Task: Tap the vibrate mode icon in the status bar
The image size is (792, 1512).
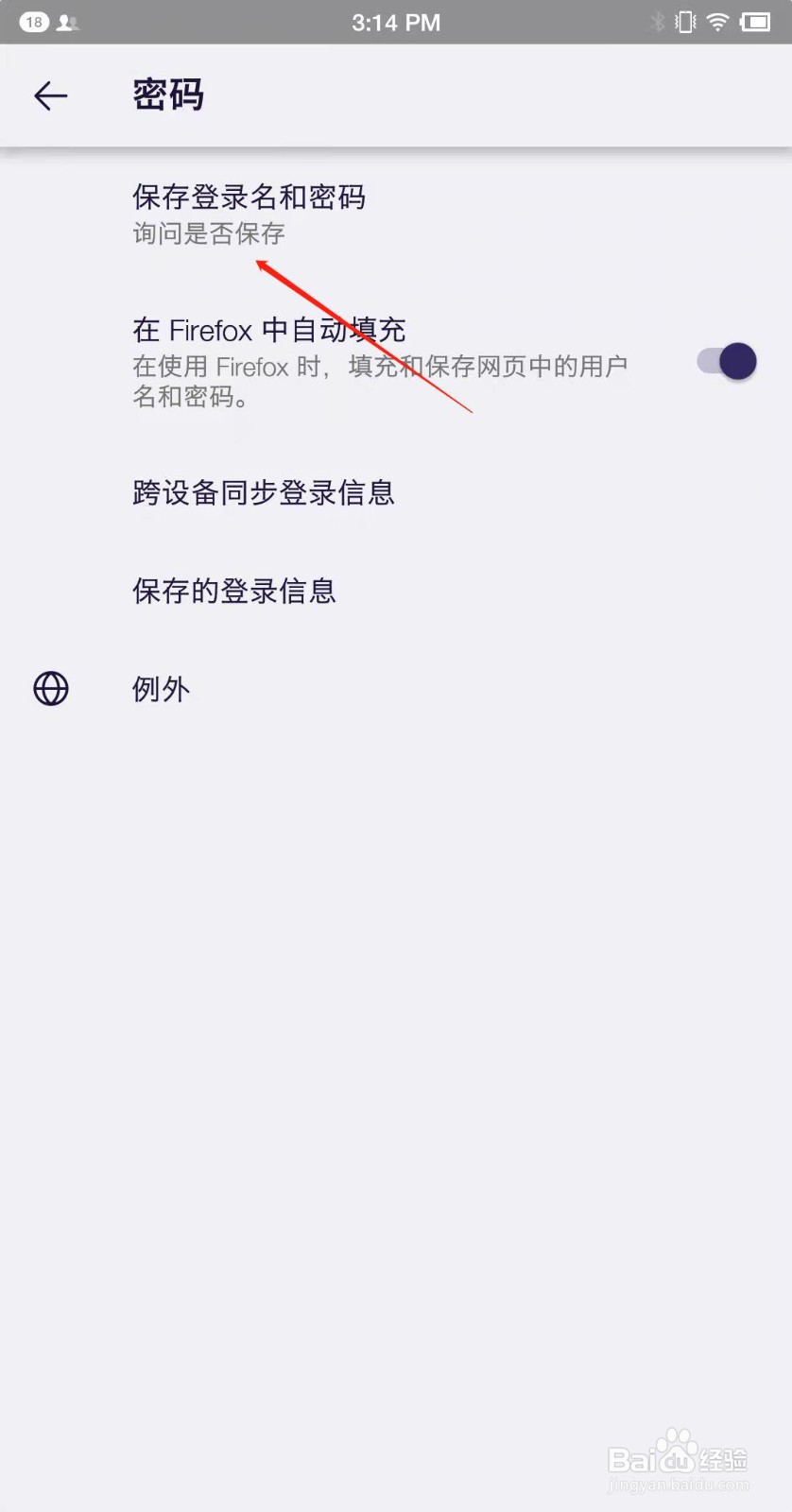Action: 683,22
